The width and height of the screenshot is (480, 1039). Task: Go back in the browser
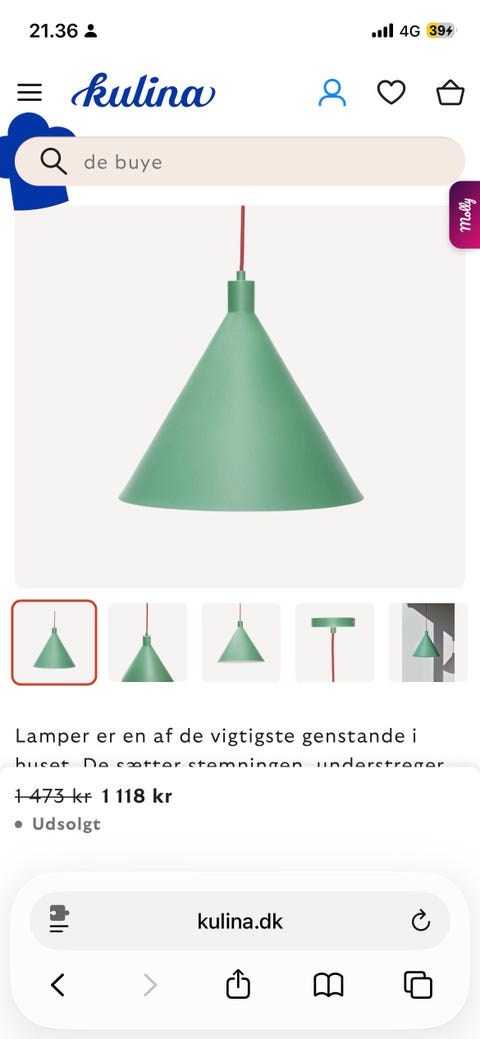[x=58, y=985]
